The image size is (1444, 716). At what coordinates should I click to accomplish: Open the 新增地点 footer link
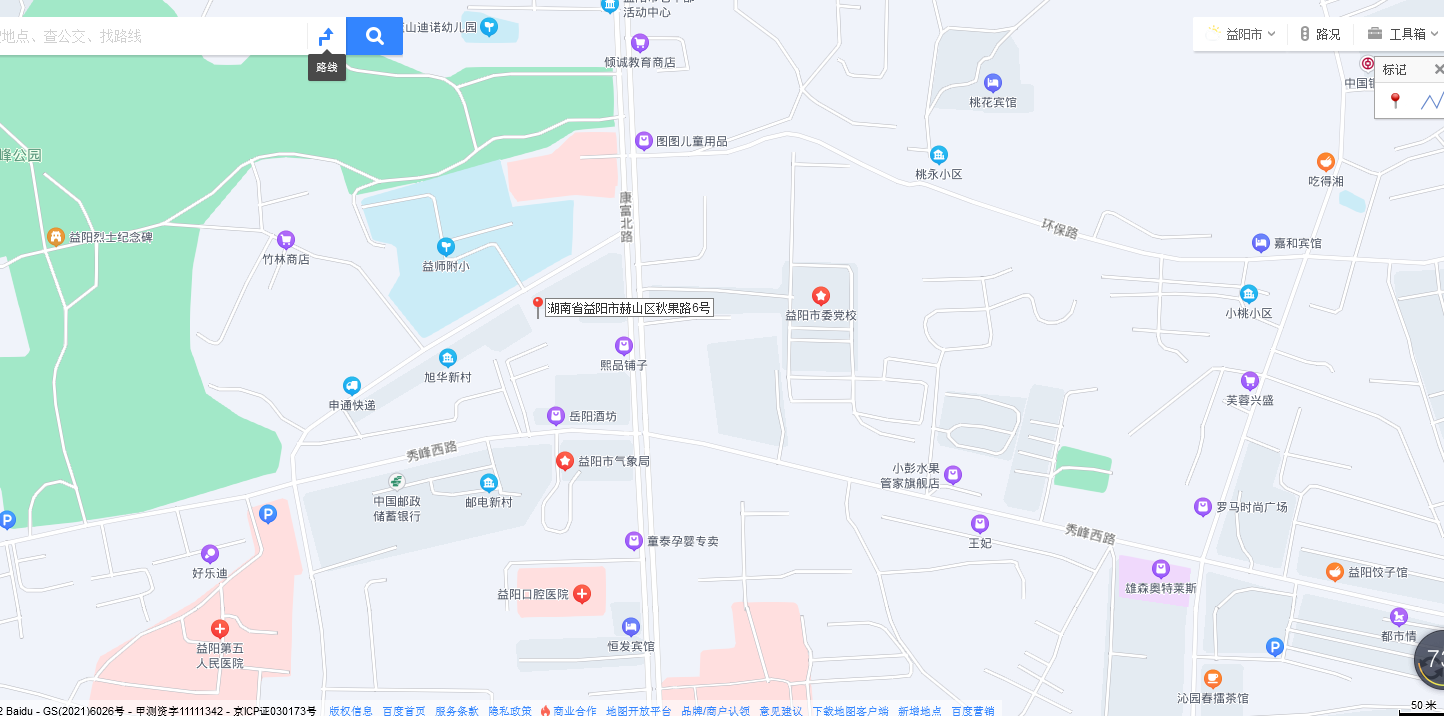[919, 711]
